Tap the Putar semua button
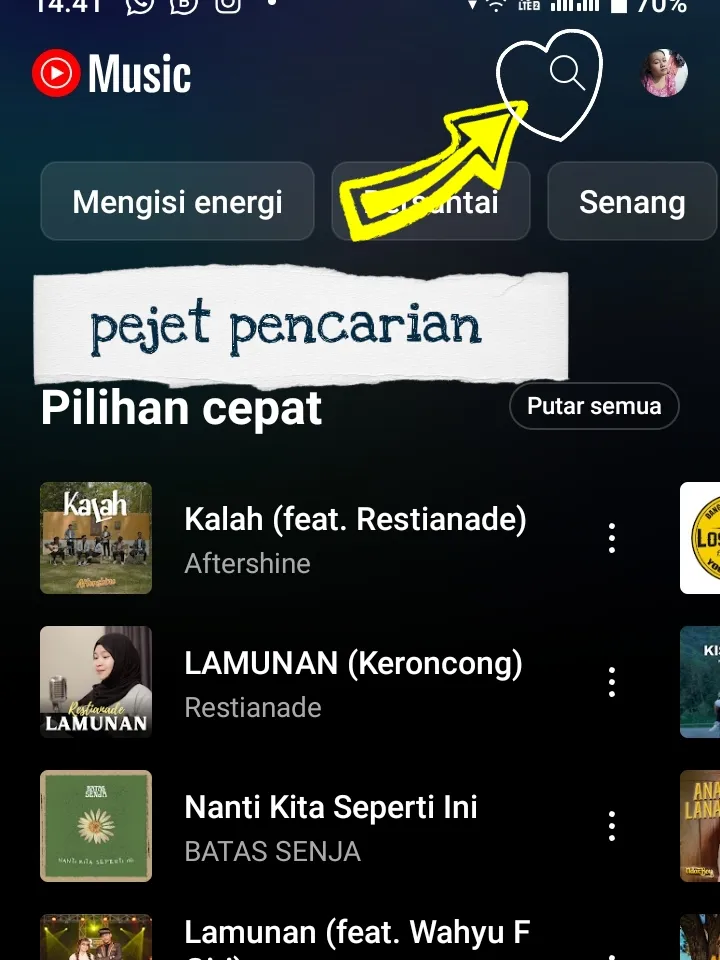Viewport: 720px width, 960px height. [594, 407]
